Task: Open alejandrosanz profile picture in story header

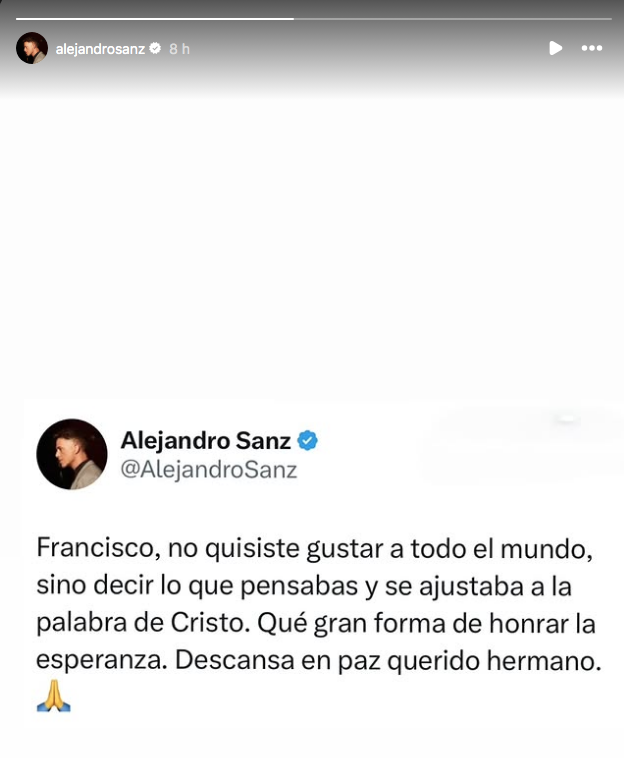Action: point(31,48)
